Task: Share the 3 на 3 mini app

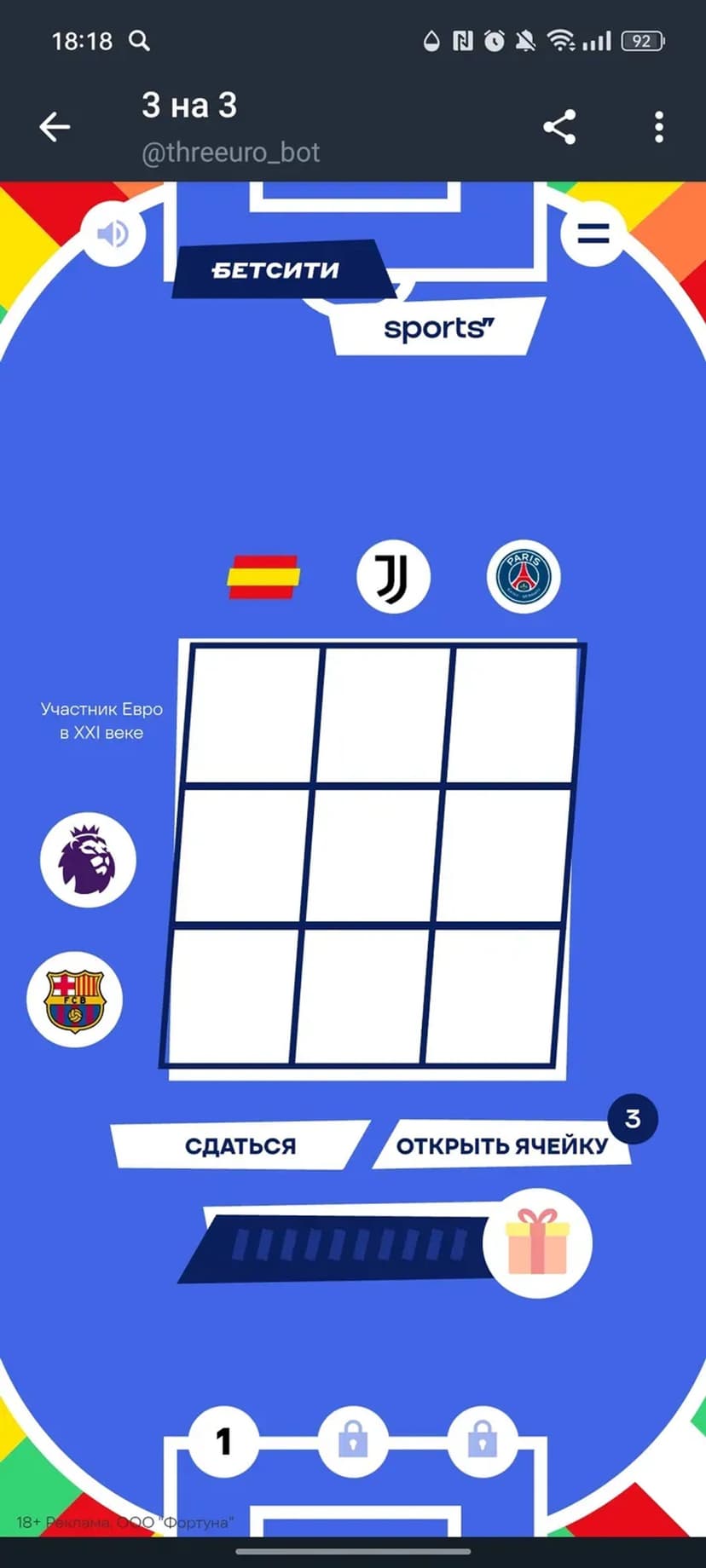Action: click(559, 127)
